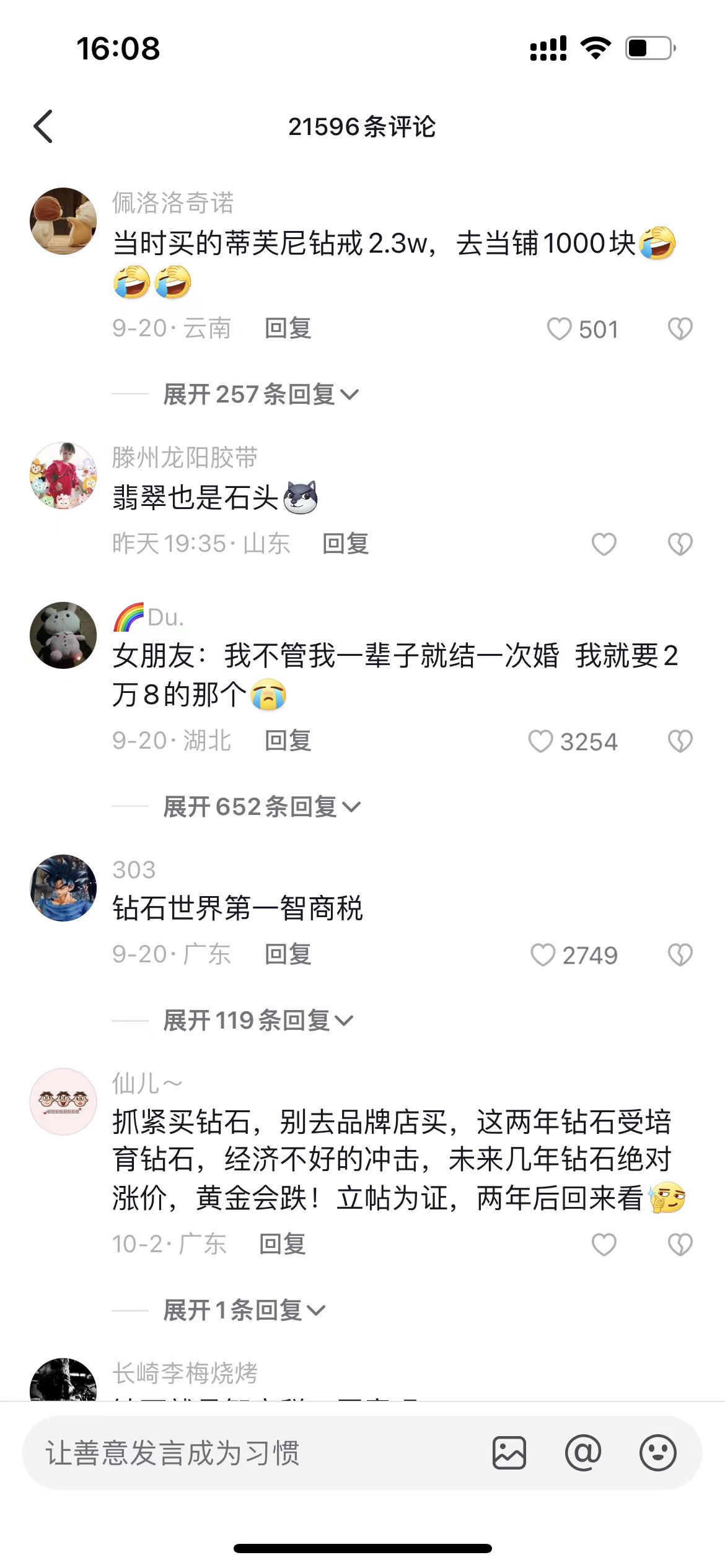This screenshot has height=1568, width=725.
Task: Dislike 303's comment
Action: tap(680, 955)
